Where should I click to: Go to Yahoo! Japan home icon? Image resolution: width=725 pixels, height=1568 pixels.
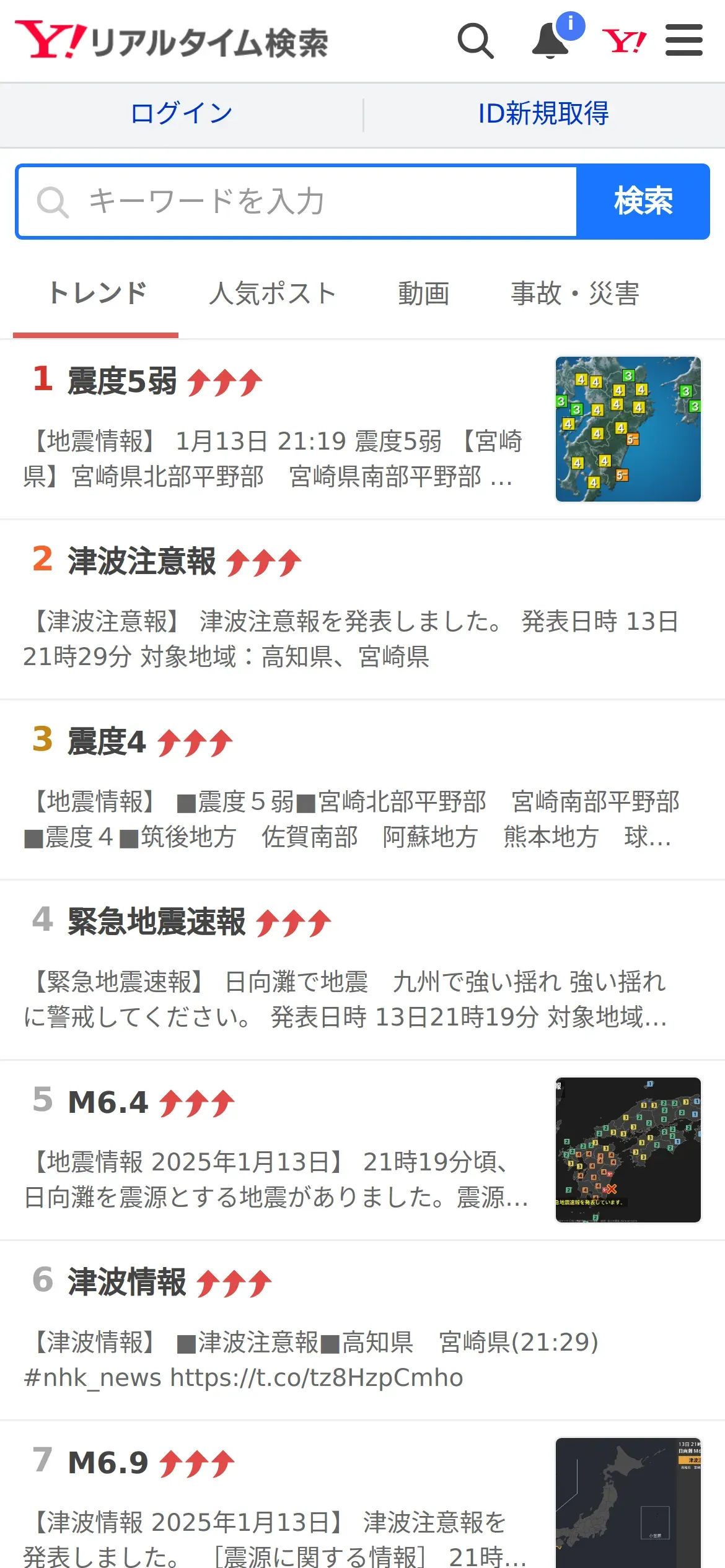coord(624,41)
